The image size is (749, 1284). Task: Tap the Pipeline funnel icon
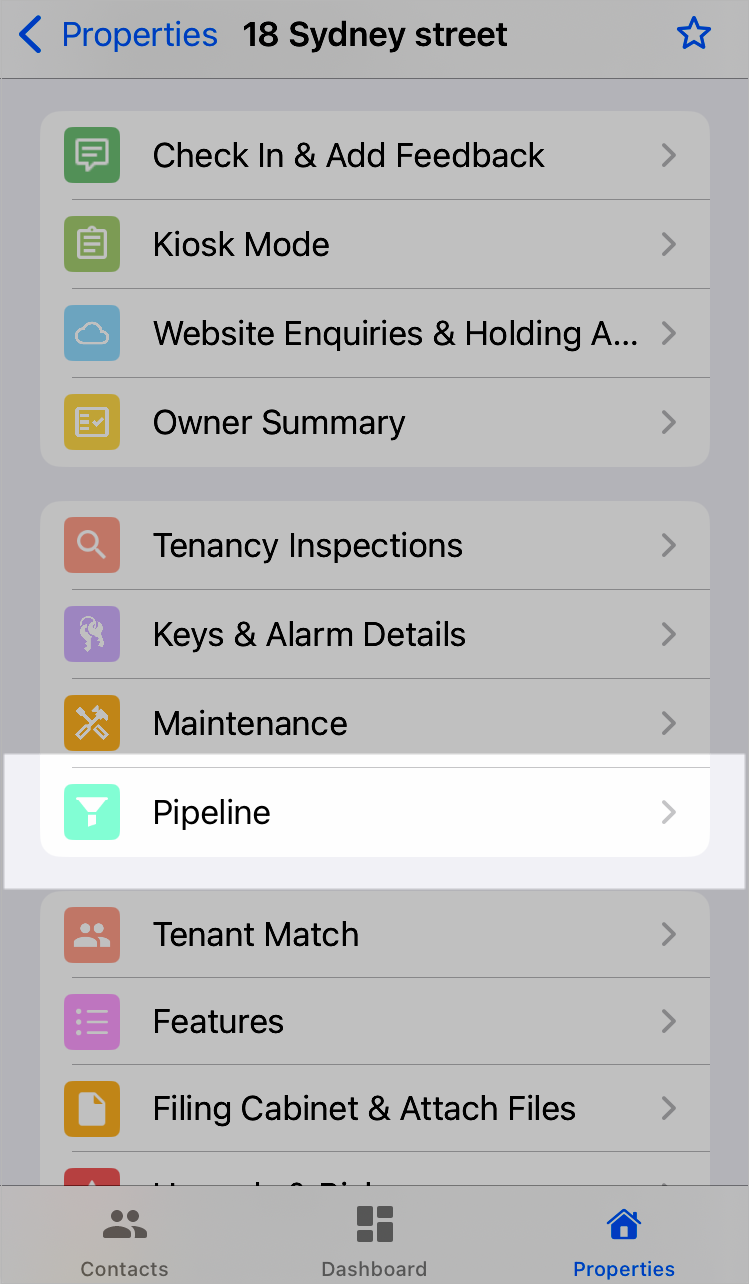(91, 812)
